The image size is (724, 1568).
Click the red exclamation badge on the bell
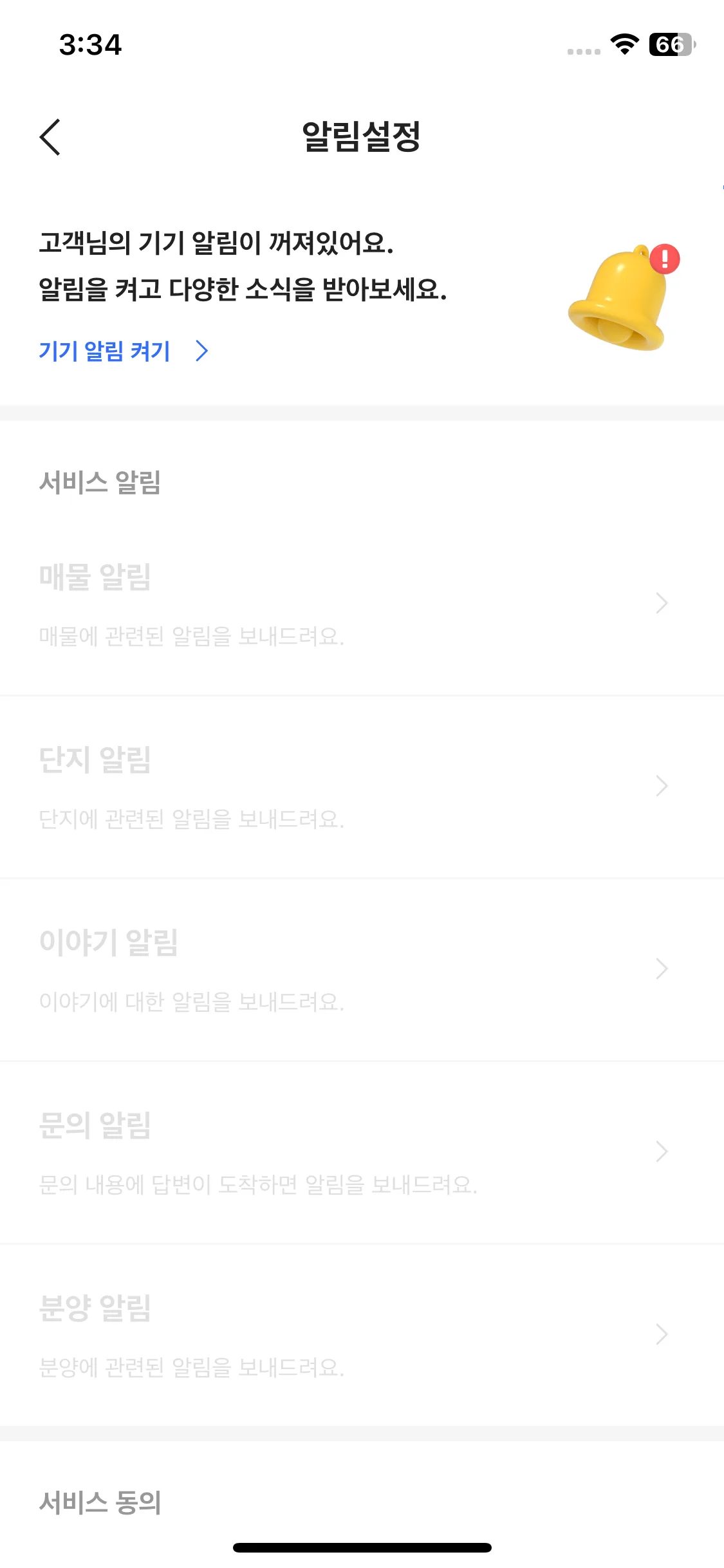click(x=665, y=260)
